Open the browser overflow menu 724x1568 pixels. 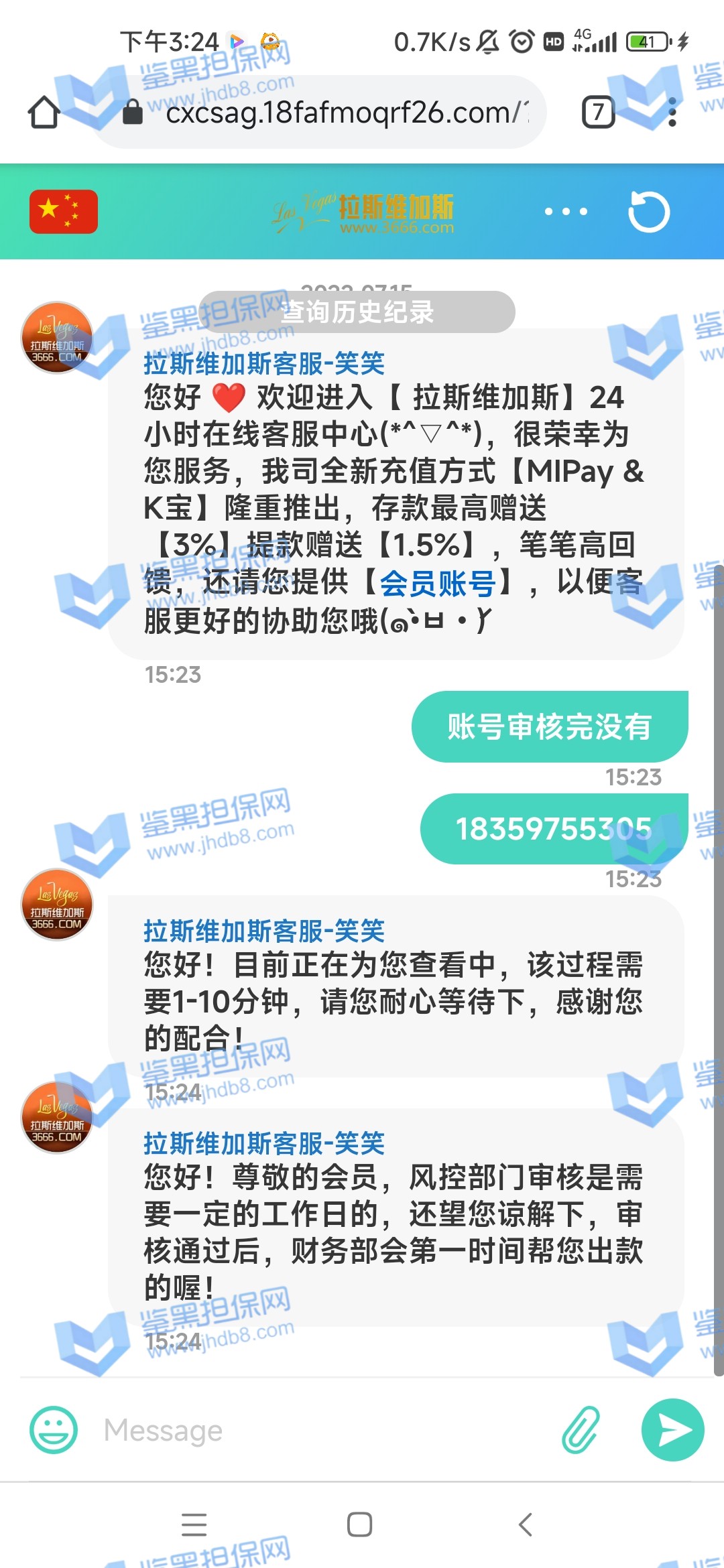tap(672, 113)
